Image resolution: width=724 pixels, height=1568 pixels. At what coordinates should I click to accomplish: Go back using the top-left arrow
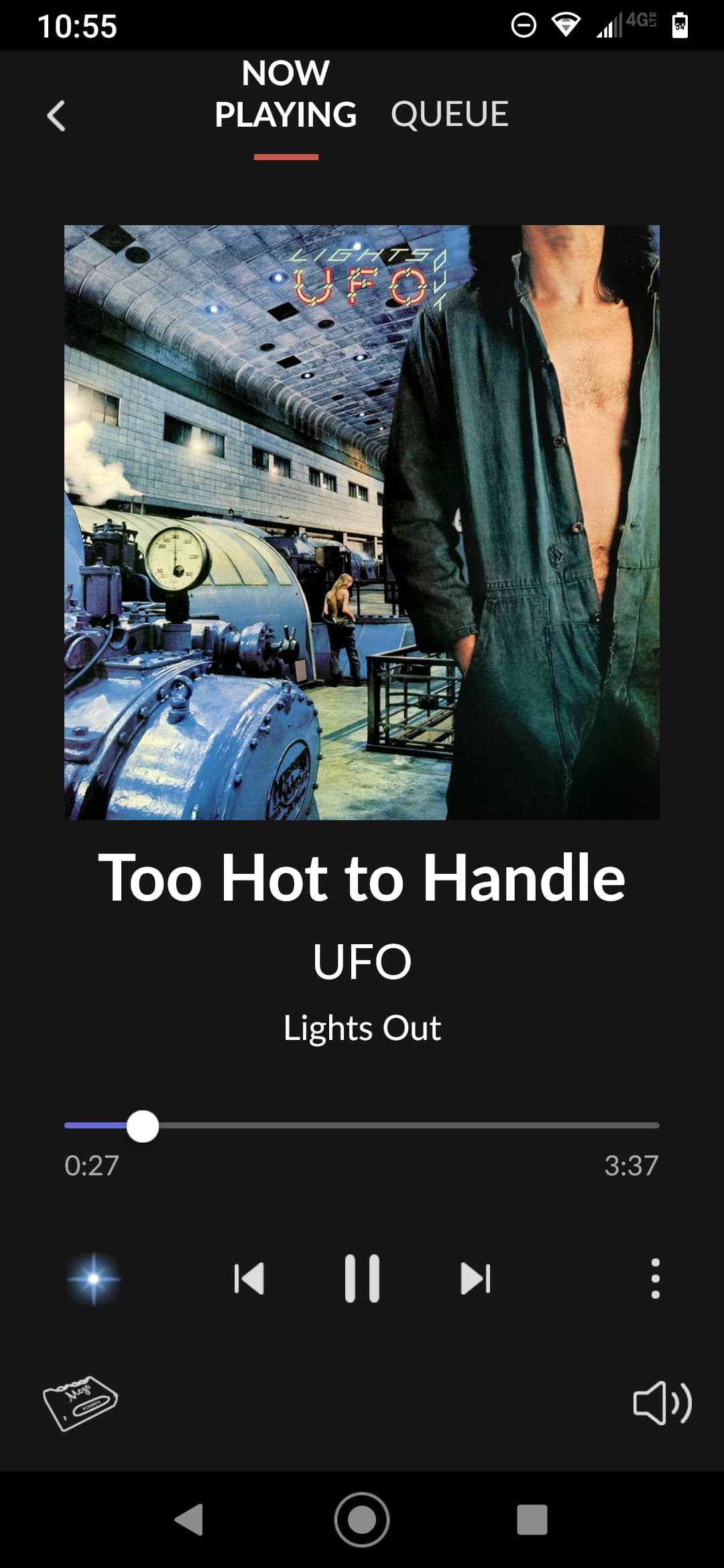click(x=56, y=116)
